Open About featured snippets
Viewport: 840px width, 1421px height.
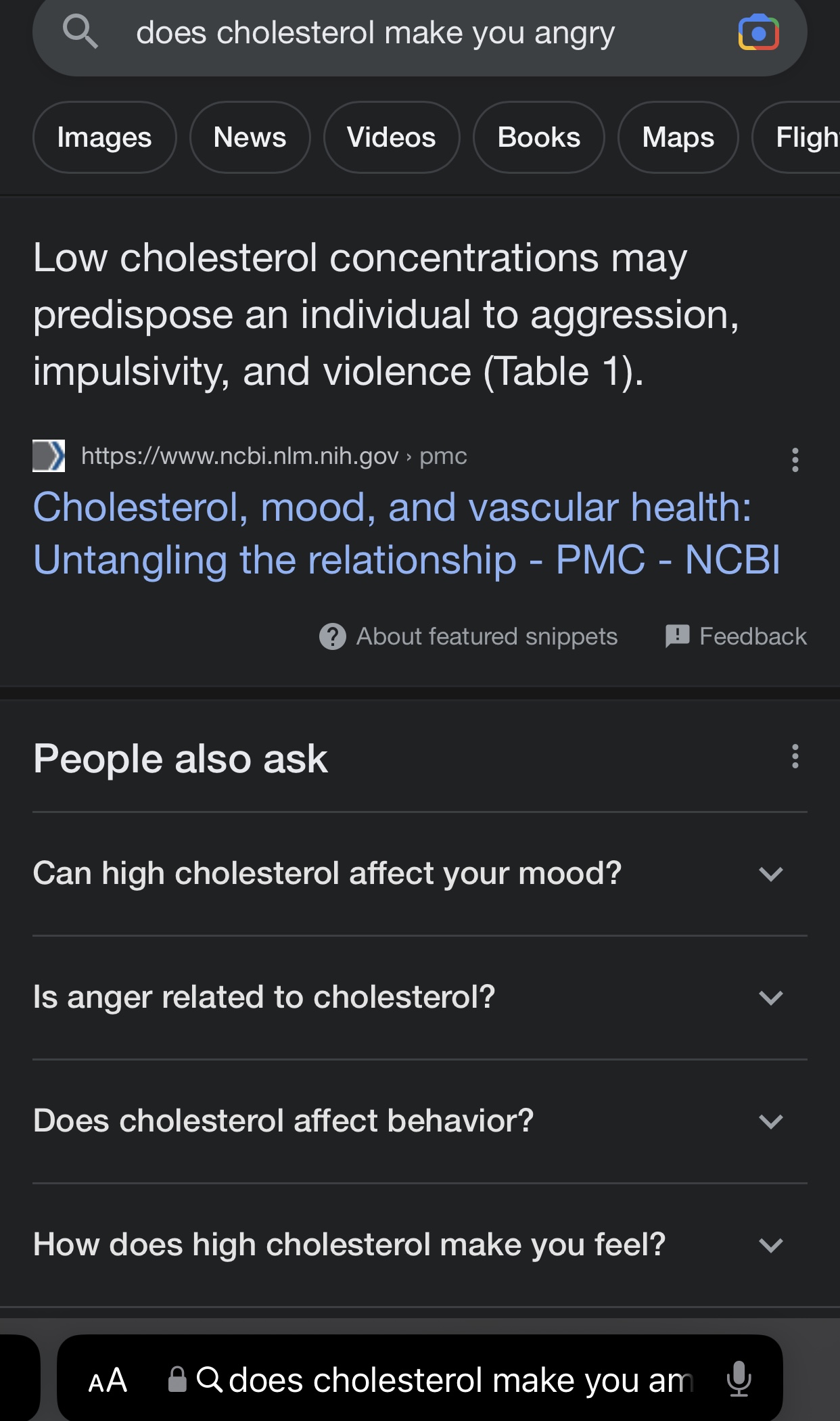tap(469, 636)
